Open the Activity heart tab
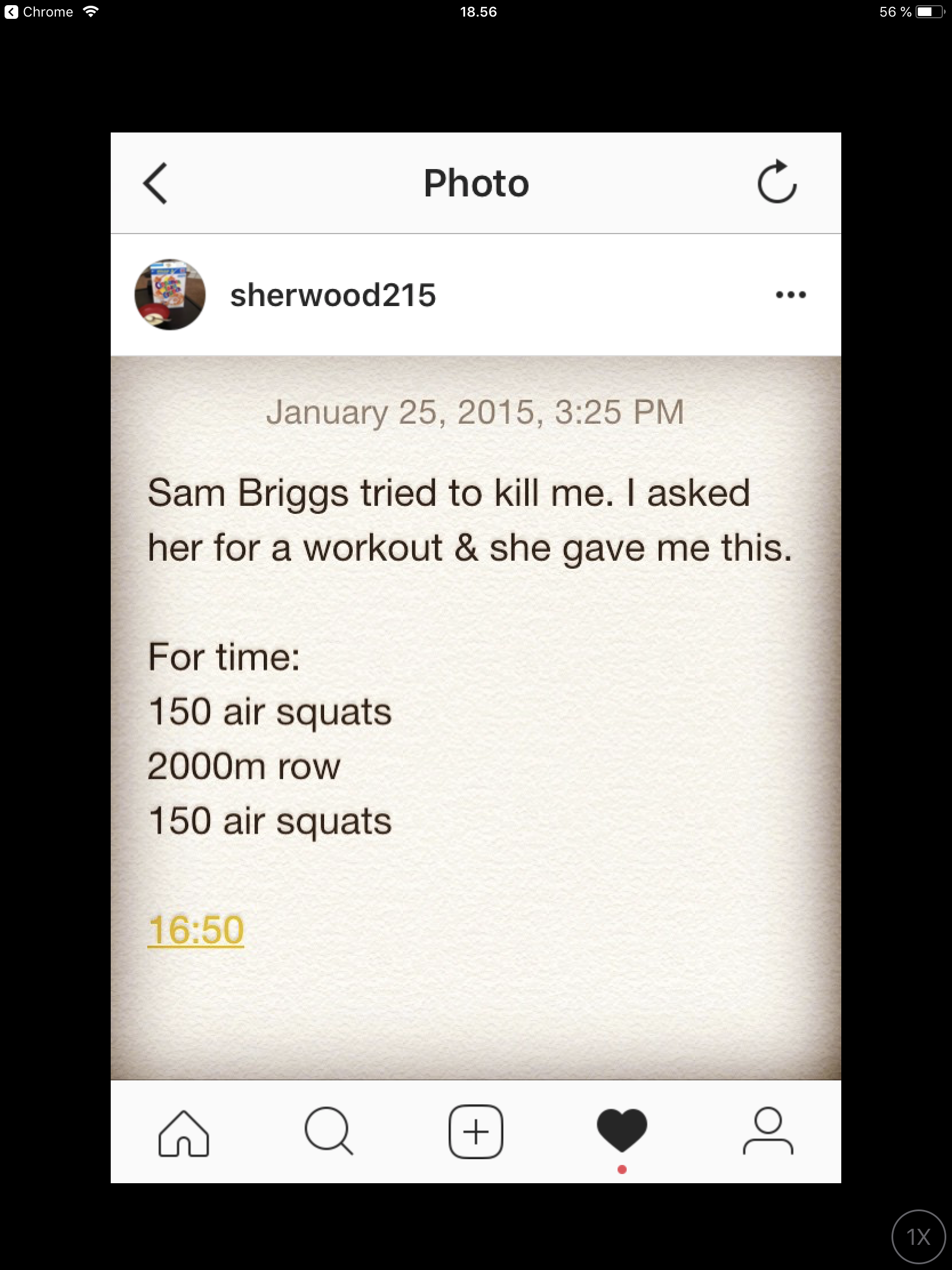Viewport: 952px width, 1270px height. tap(622, 1130)
